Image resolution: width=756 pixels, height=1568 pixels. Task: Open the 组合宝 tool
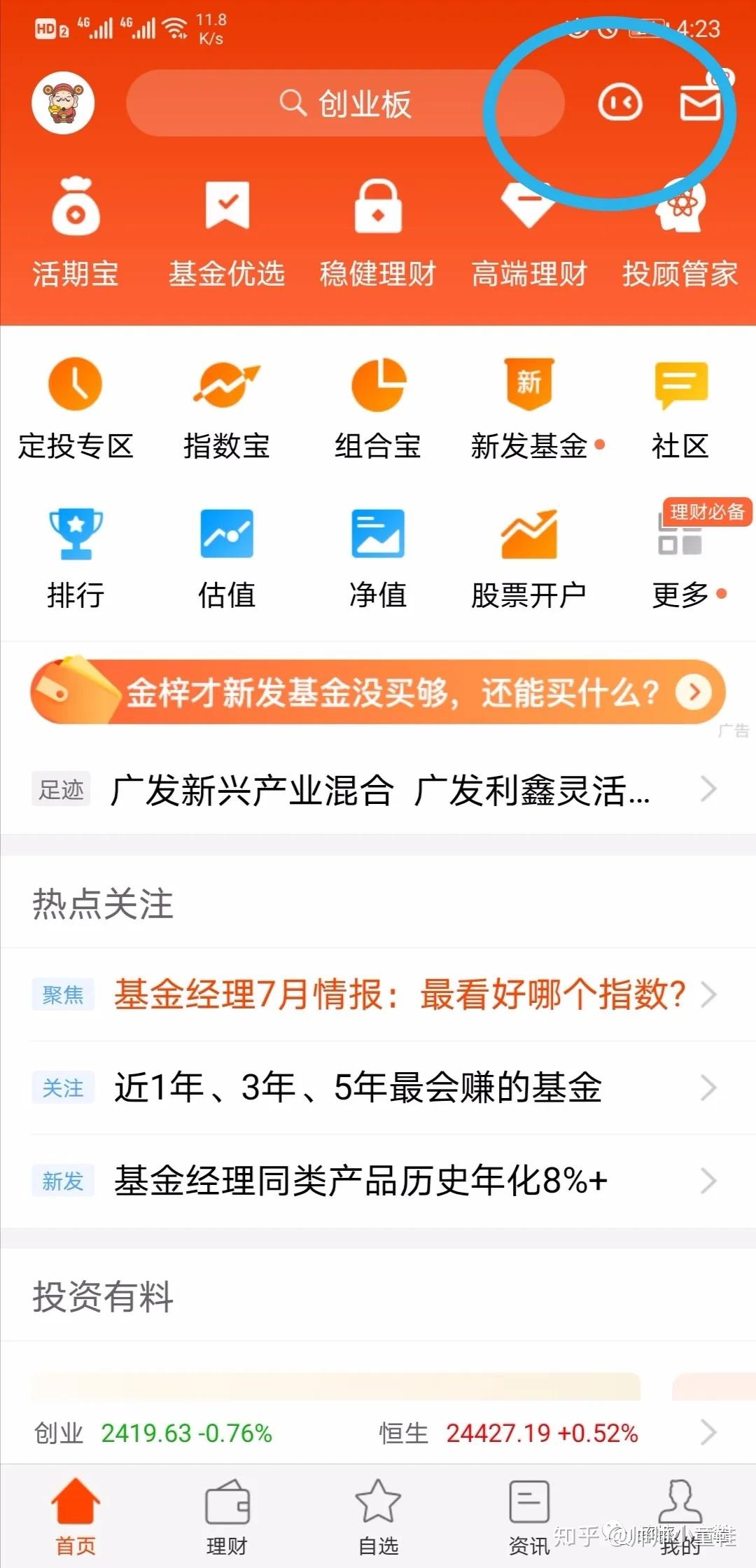pyautogui.click(x=378, y=406)
